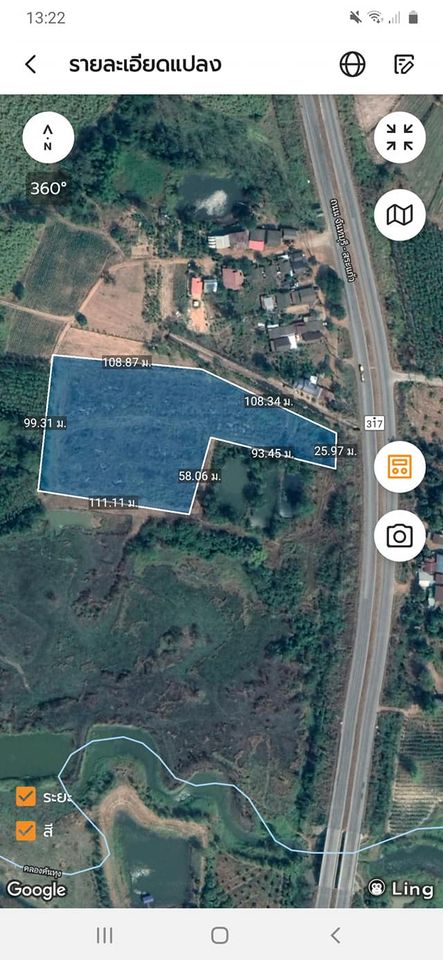Switch map type with the folded map button

click(x=400, y=215)
